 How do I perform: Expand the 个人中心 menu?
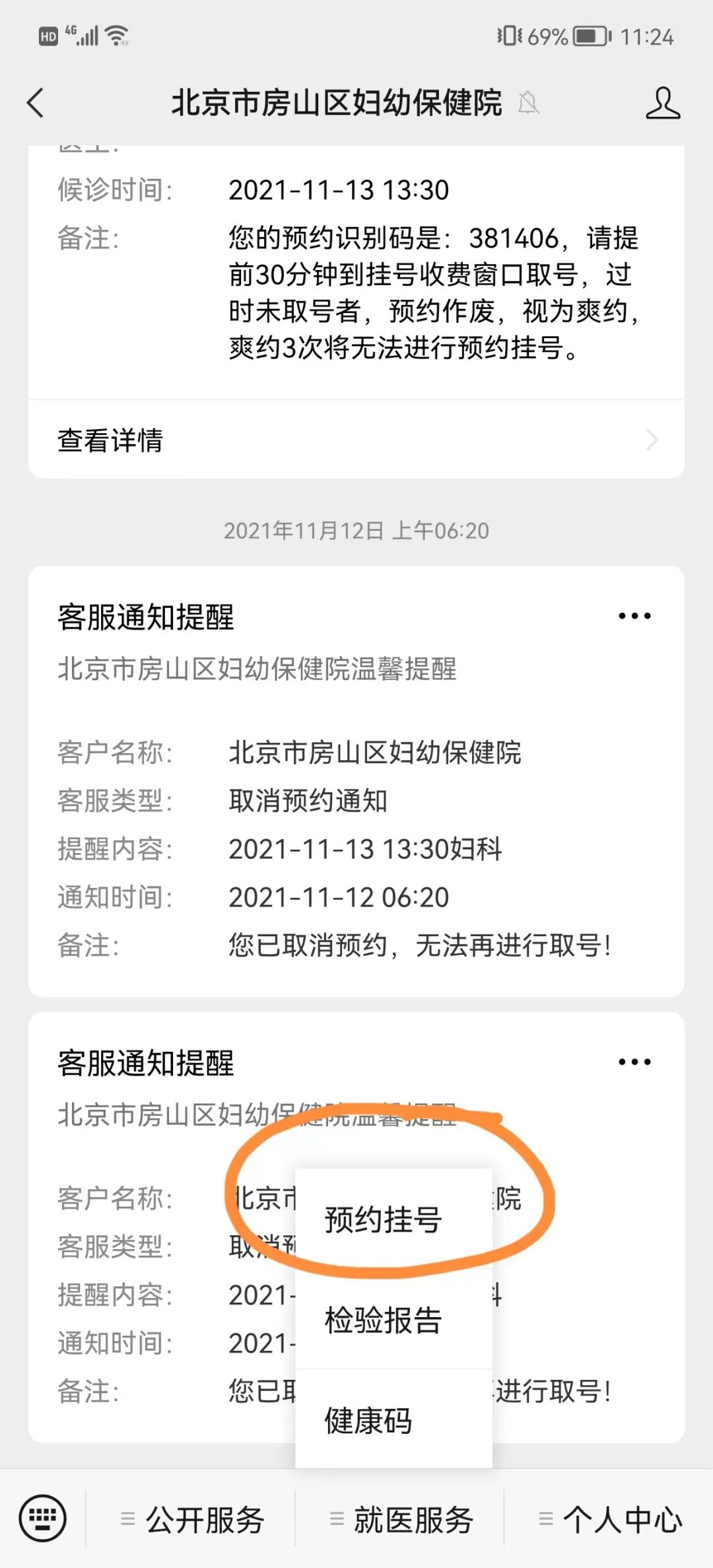pos(609,1520)
